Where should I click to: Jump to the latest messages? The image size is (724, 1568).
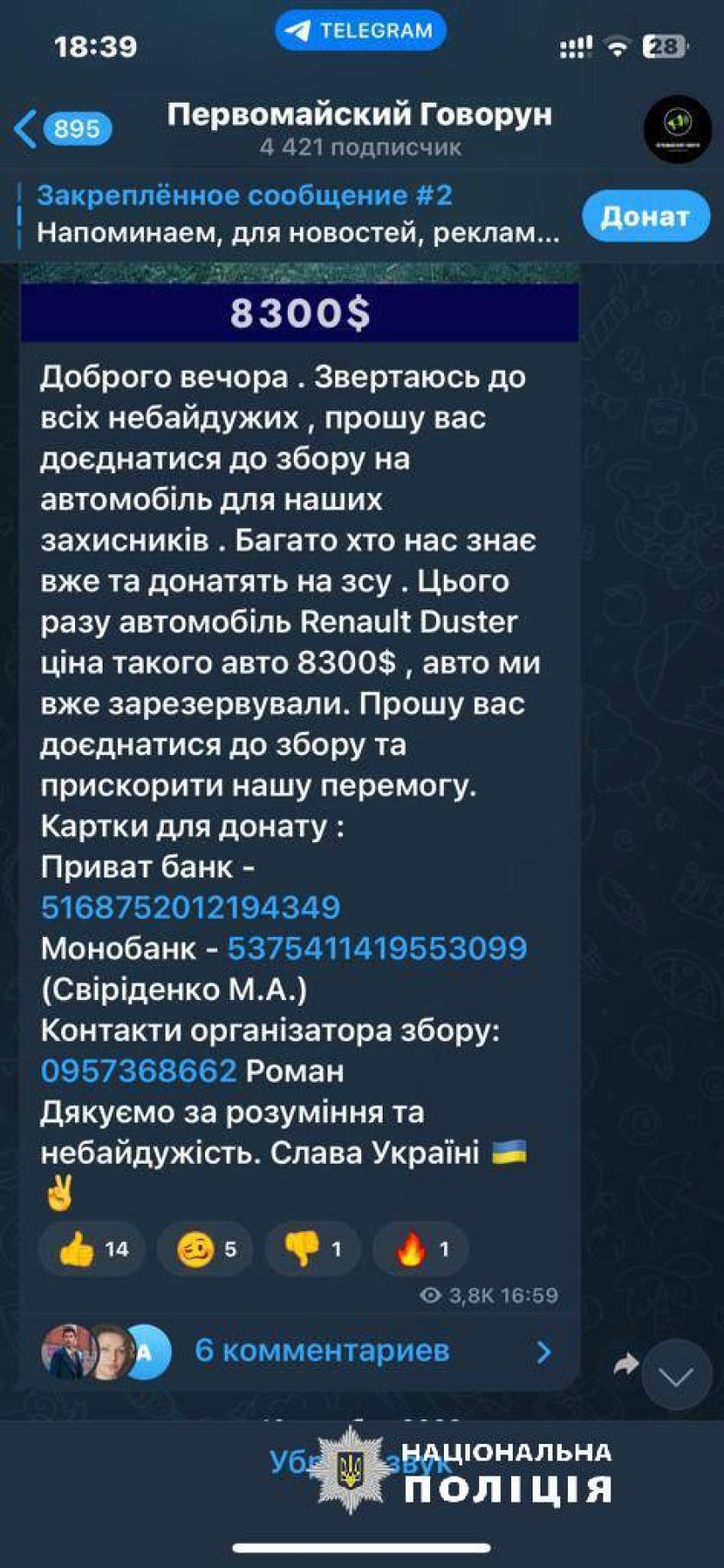coord(676,1375)
